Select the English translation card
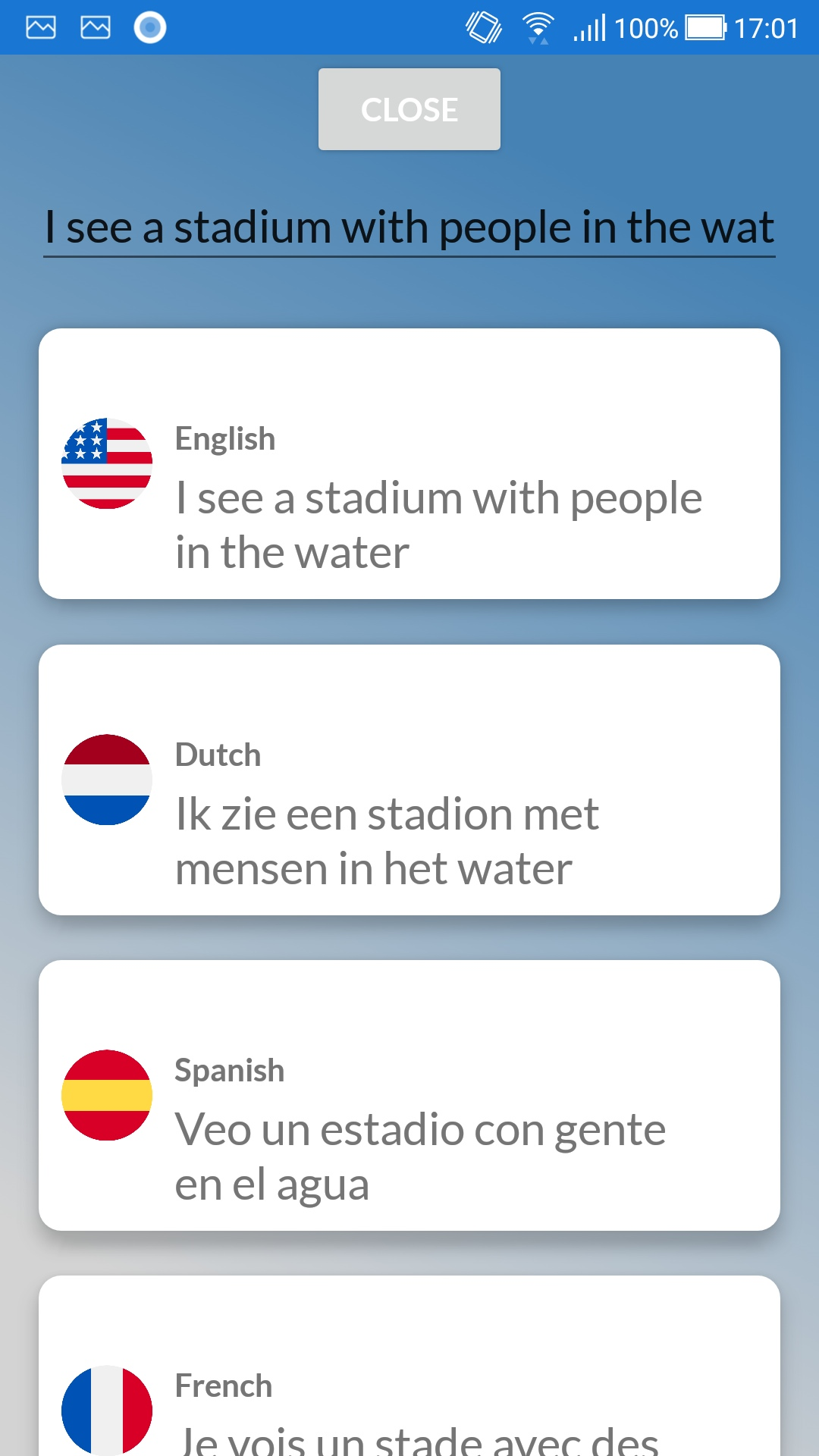819x1456 pixels. coord(409,463)
